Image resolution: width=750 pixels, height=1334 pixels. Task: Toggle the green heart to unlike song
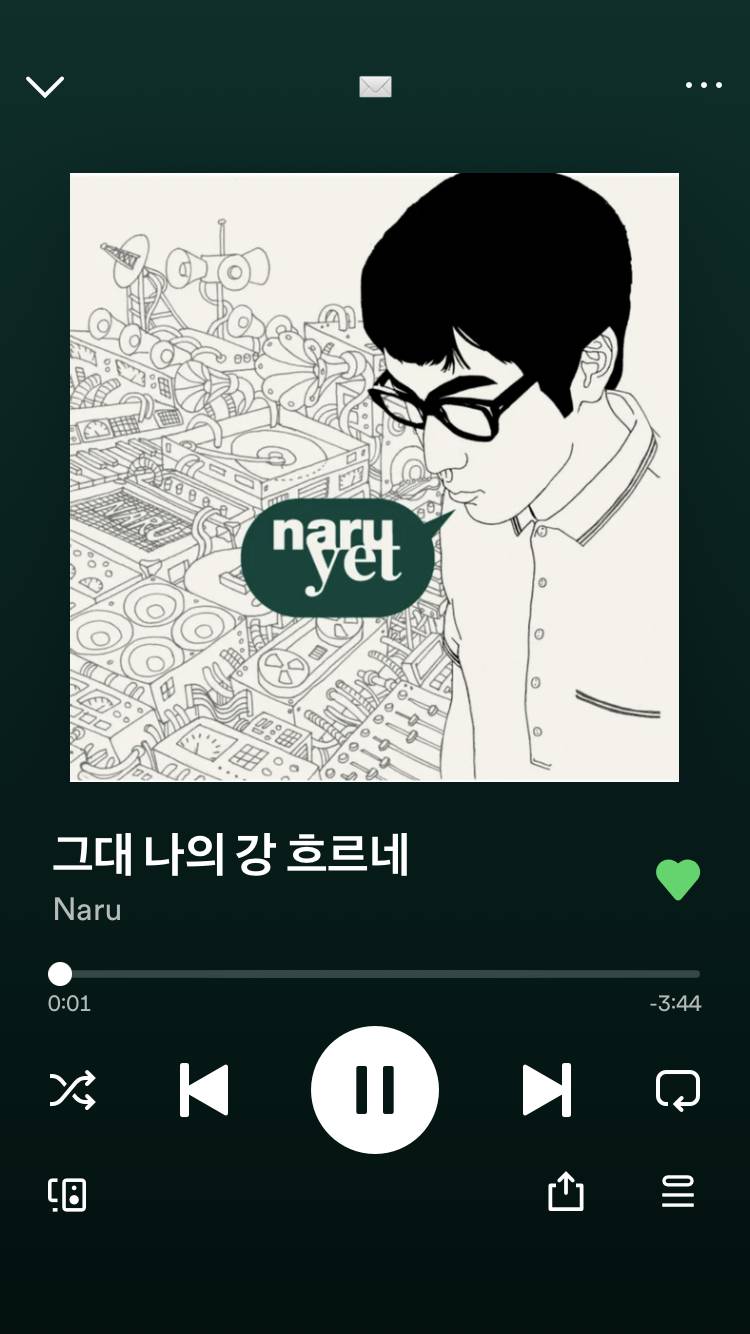pos(678,878)
